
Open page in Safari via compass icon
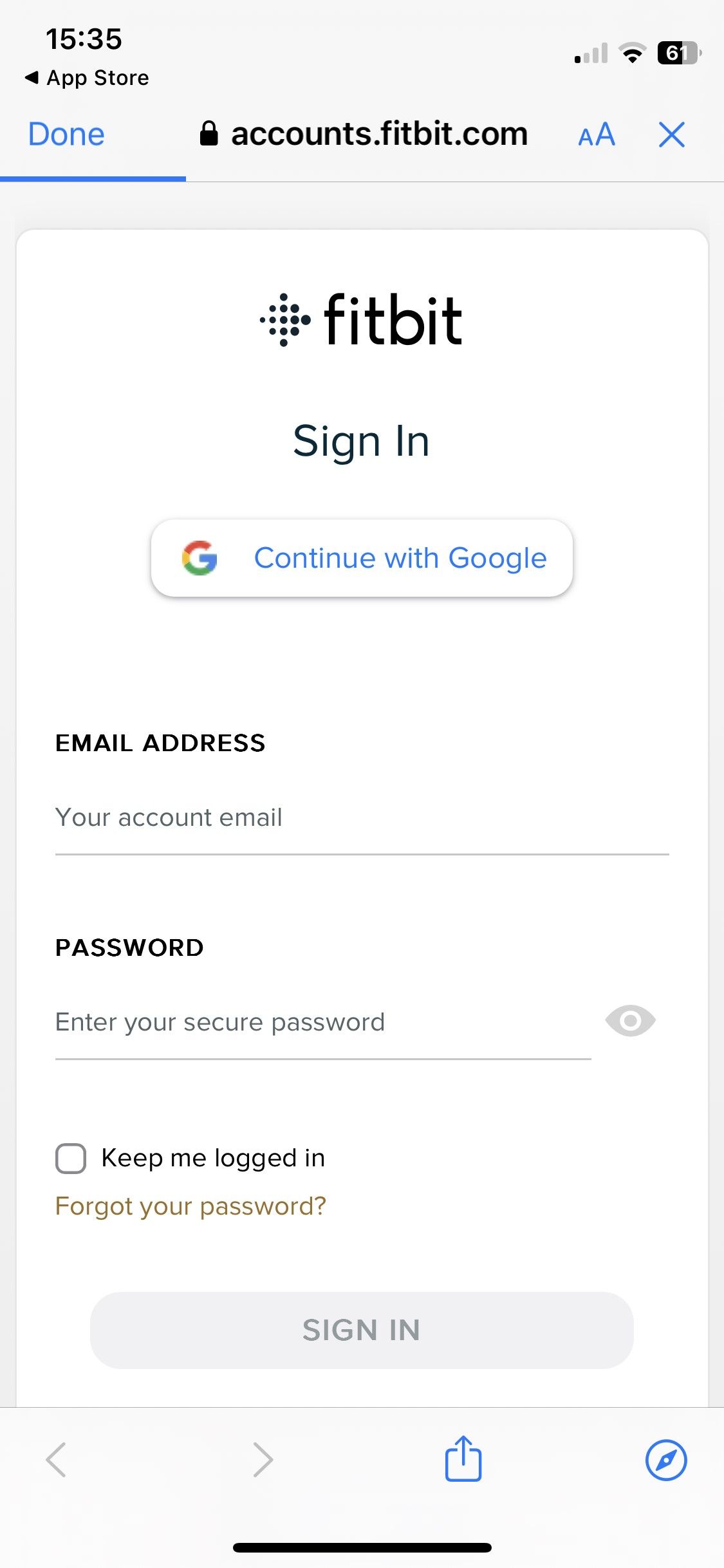tap(666, 1460)
